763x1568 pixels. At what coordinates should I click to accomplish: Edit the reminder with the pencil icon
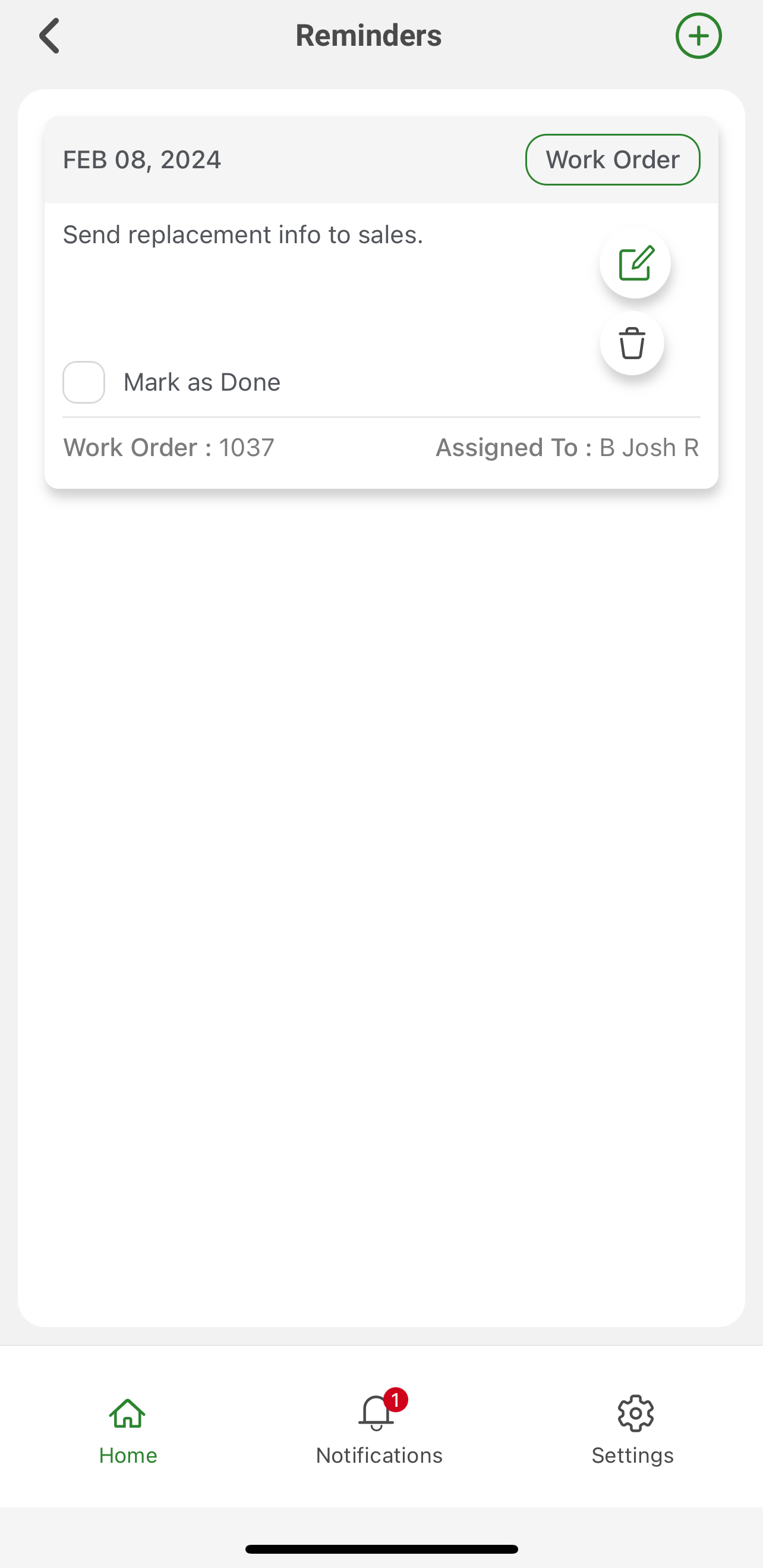[x=635, y=262]
